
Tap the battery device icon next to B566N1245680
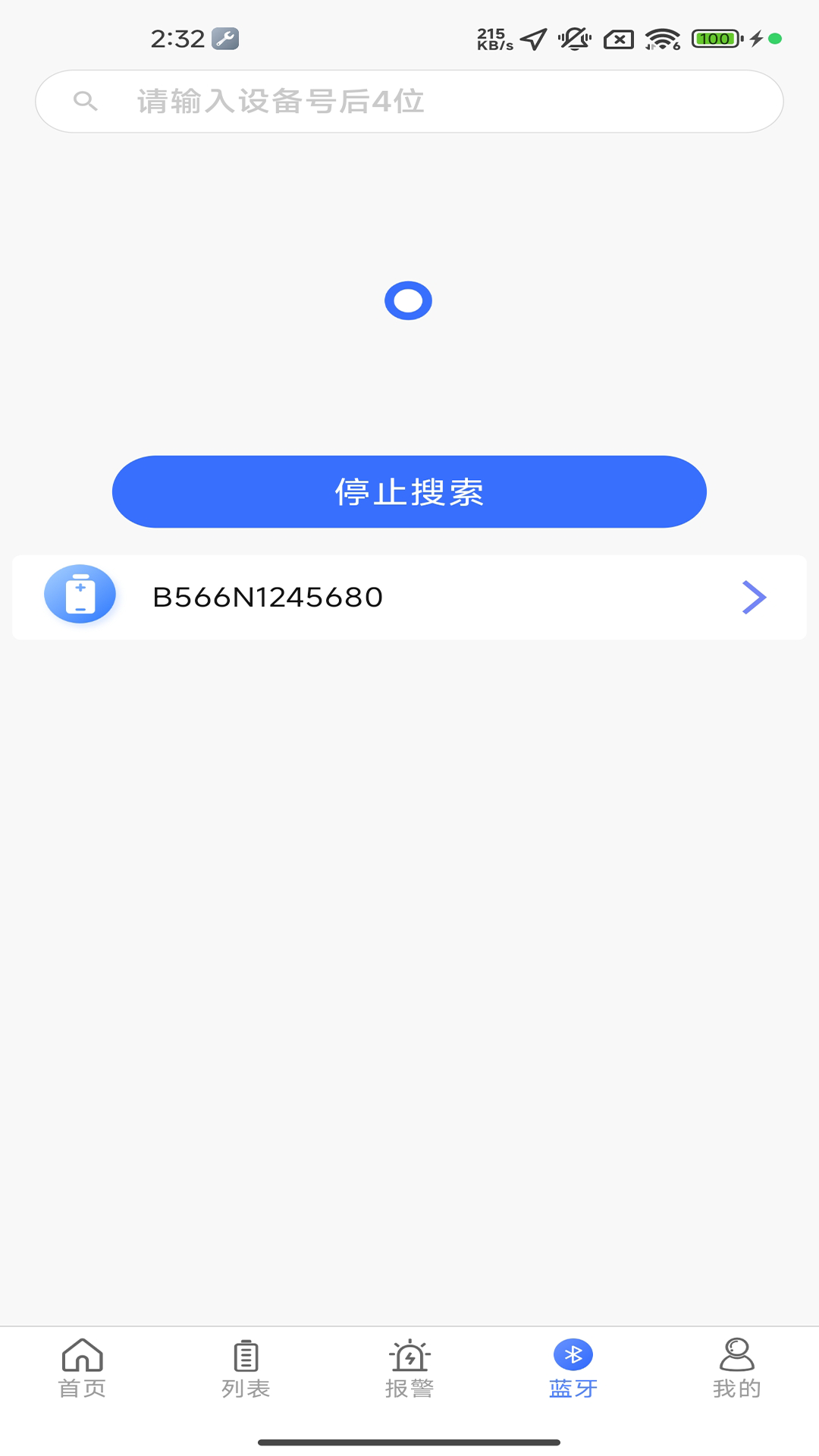tap(80, 595)
